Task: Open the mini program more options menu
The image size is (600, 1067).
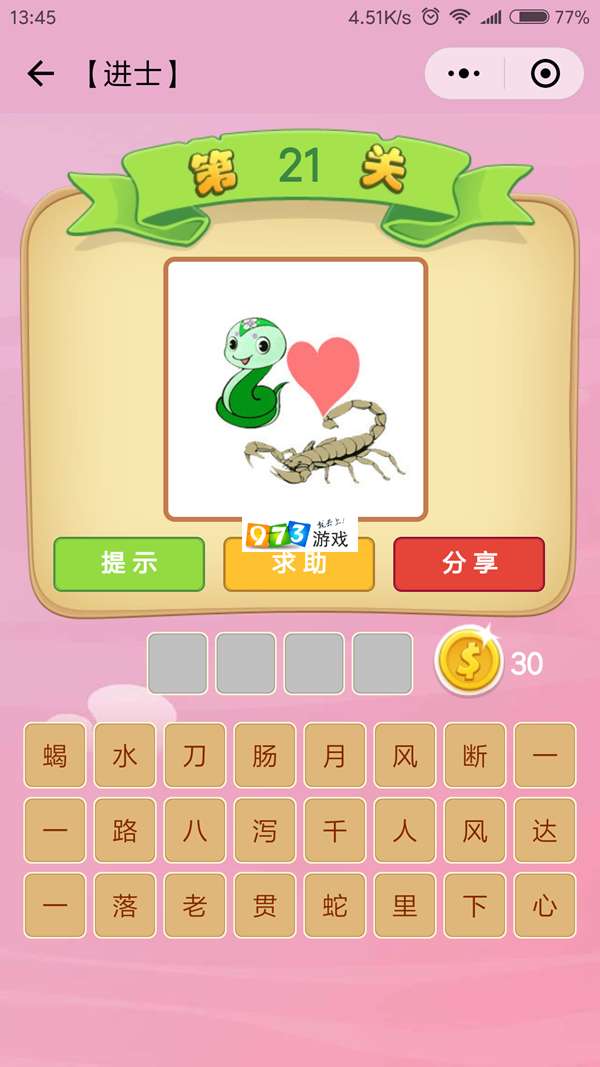Action: click(x=464, y=74)
